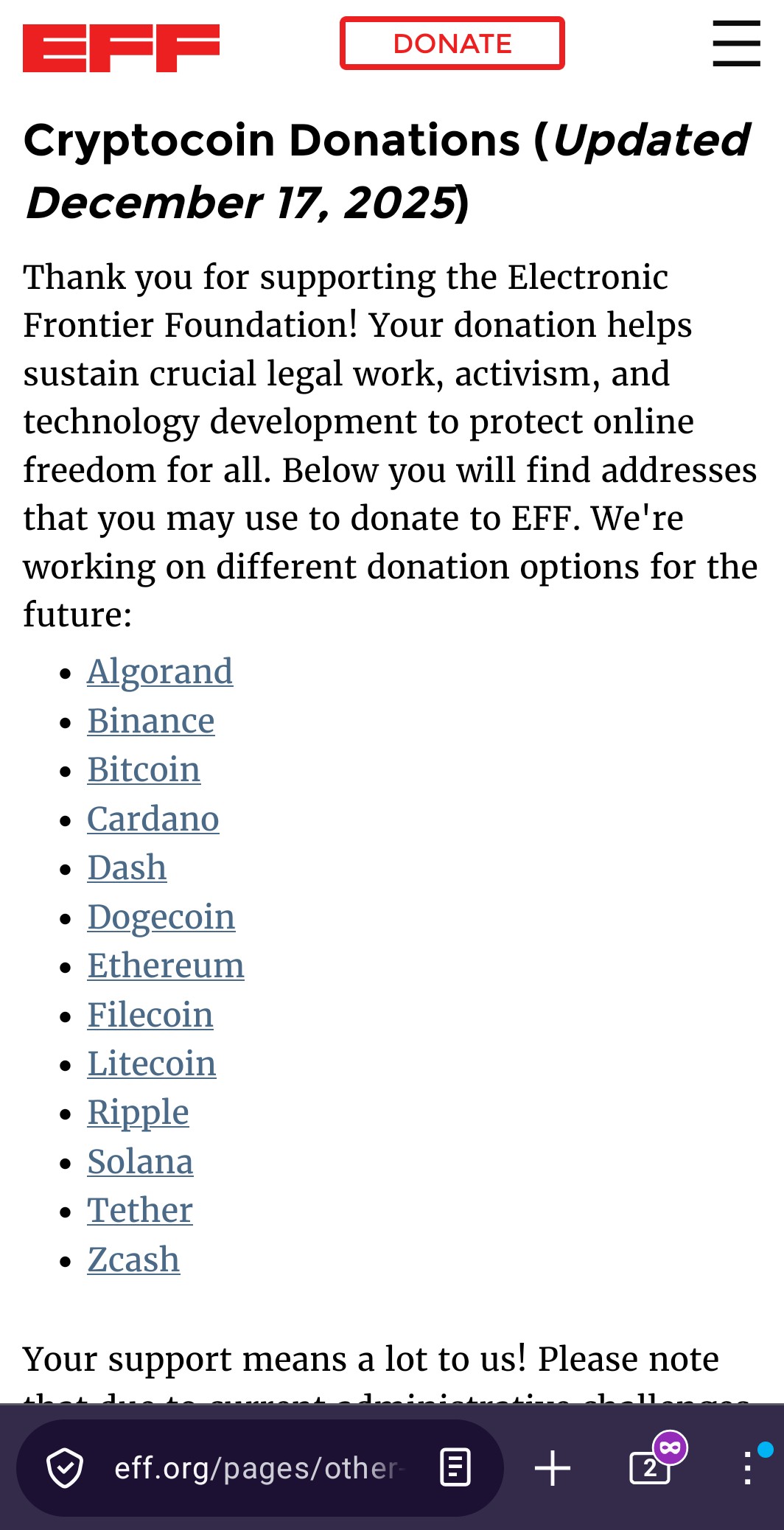Image resolution: width=784 pixels, height=1530 pixels.
Task: Edit the eff.org URL address bar
Action: (258, 1468)
